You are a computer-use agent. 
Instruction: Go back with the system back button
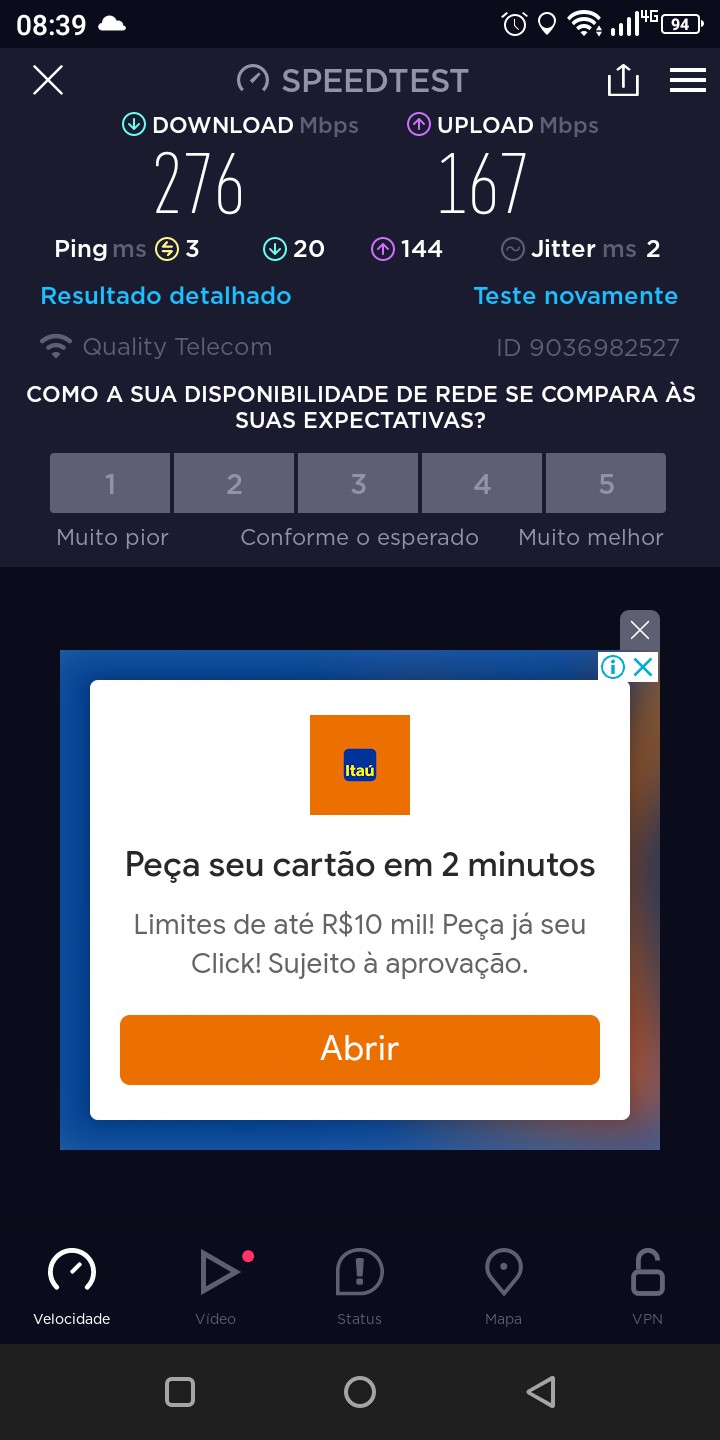click(540, 1392)
